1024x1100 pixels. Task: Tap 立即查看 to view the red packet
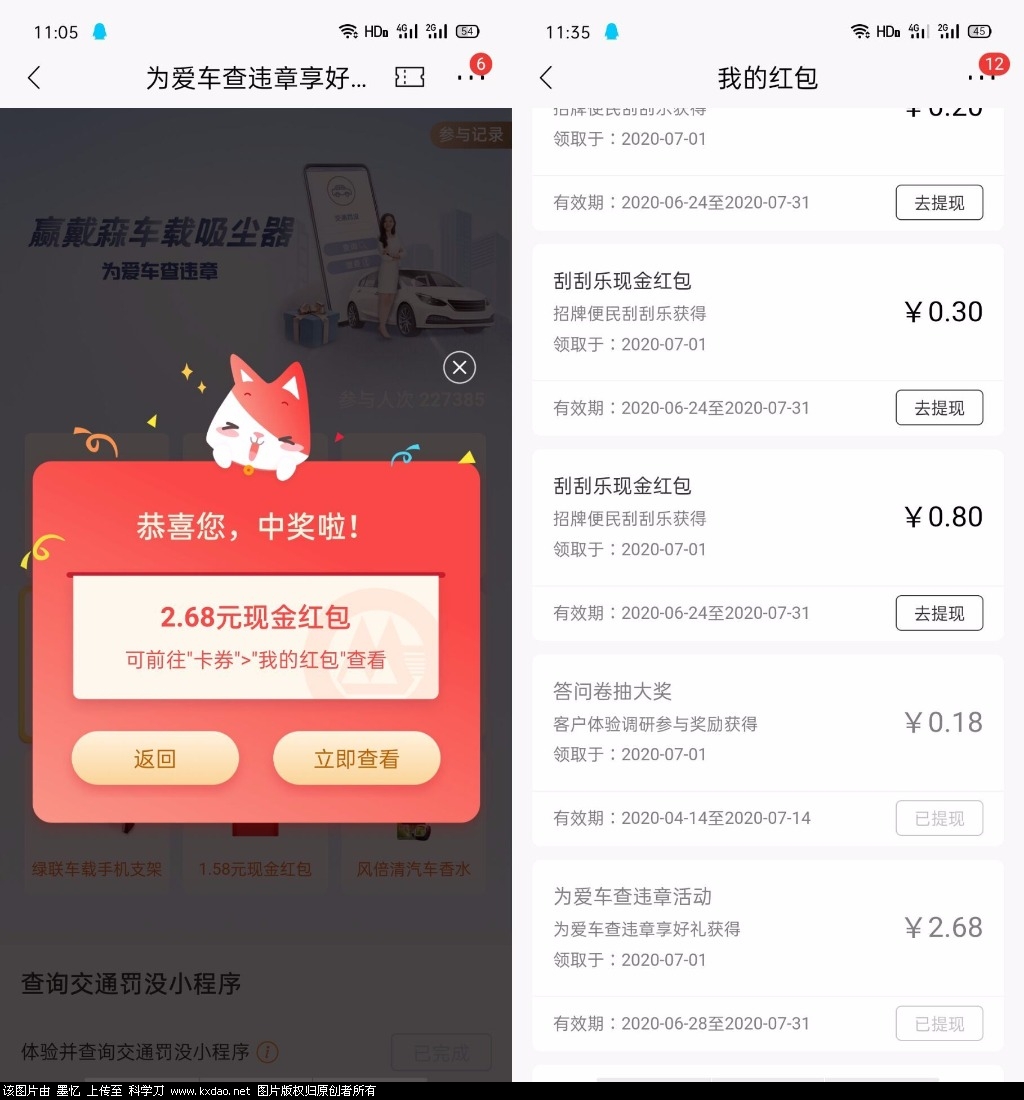pyautogui.click(x=356, y=759)
